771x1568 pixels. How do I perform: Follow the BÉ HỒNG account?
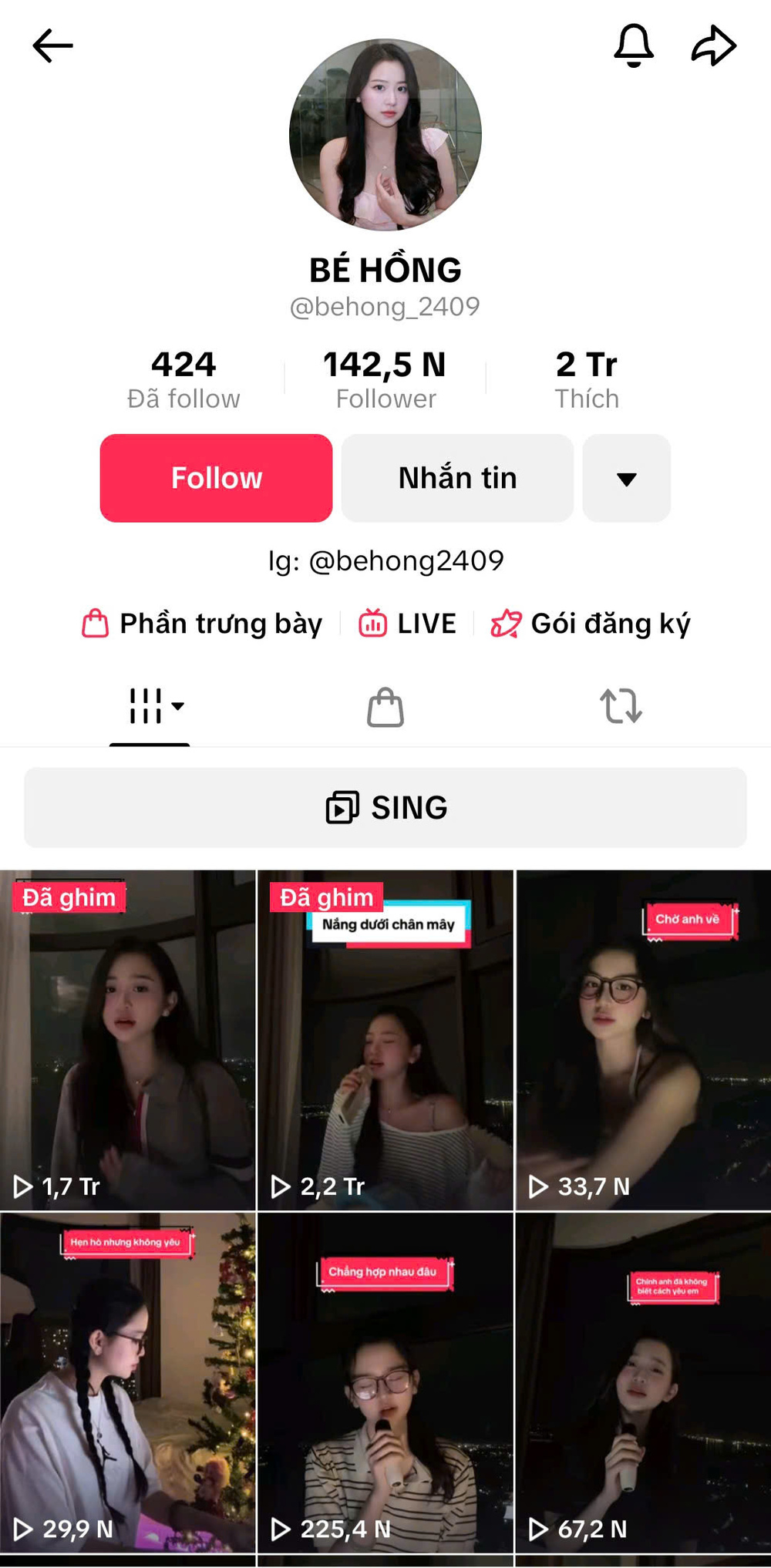pos(216,478)
